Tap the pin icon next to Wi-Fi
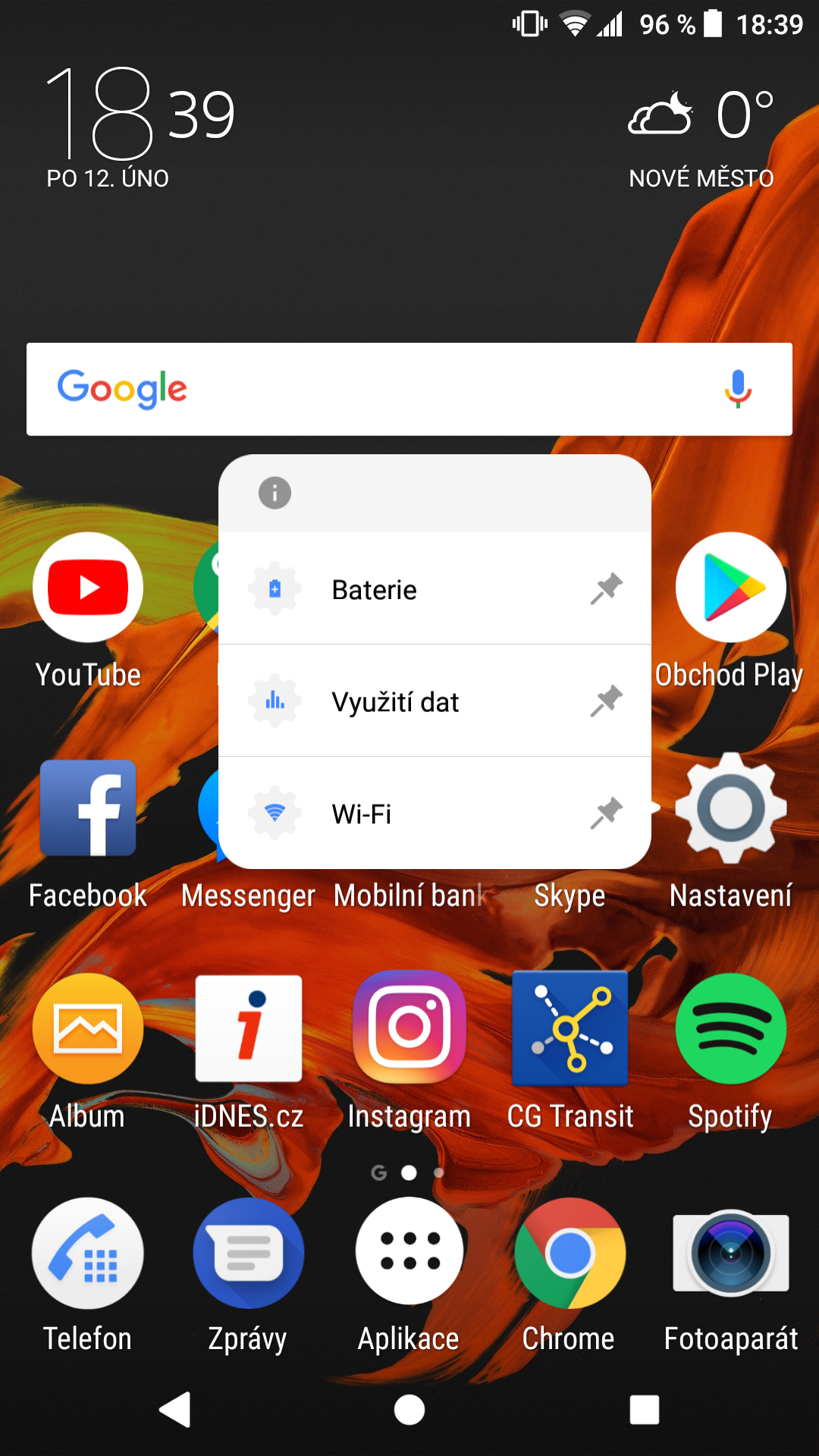The height and width of the screenshot is (1456, 819). click(607, 813)
